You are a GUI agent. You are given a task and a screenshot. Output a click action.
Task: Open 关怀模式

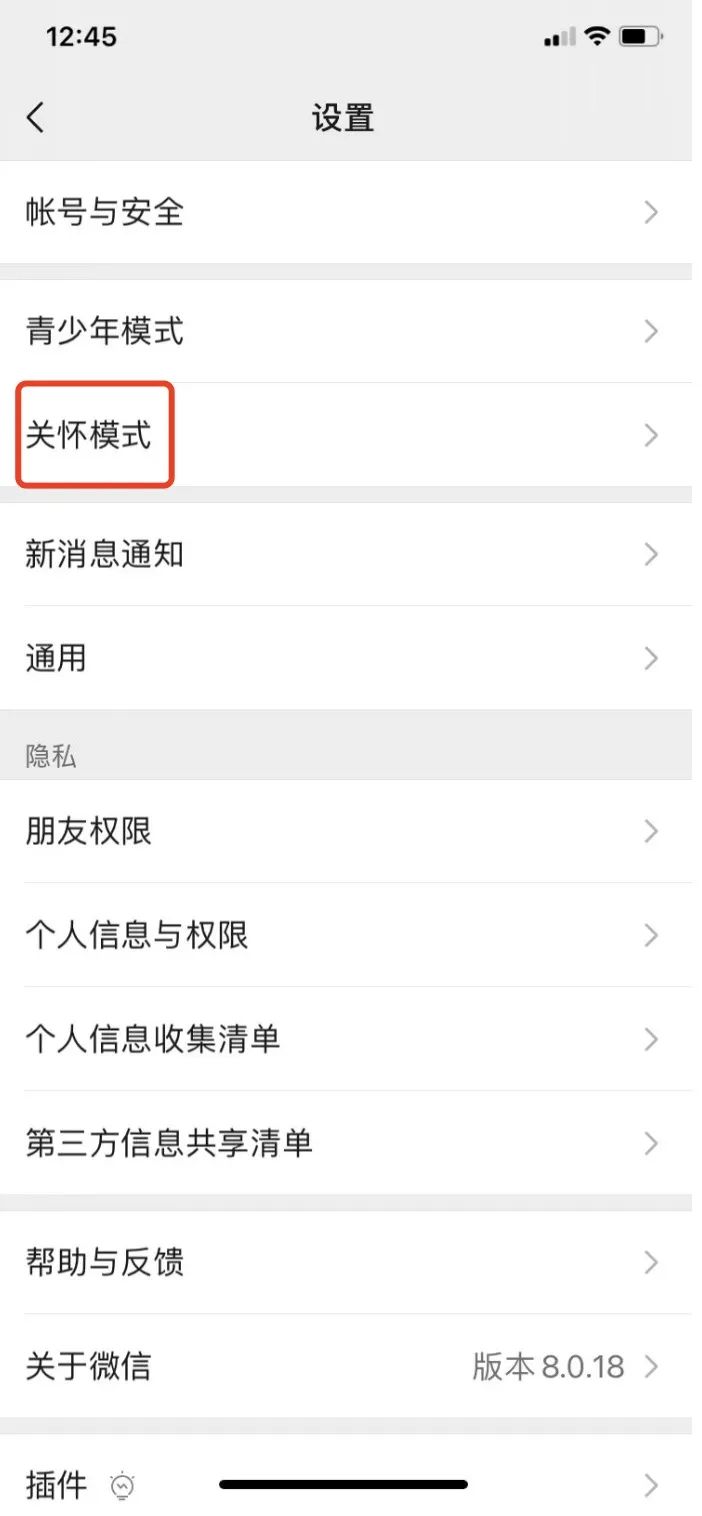(x=345, y=435)
